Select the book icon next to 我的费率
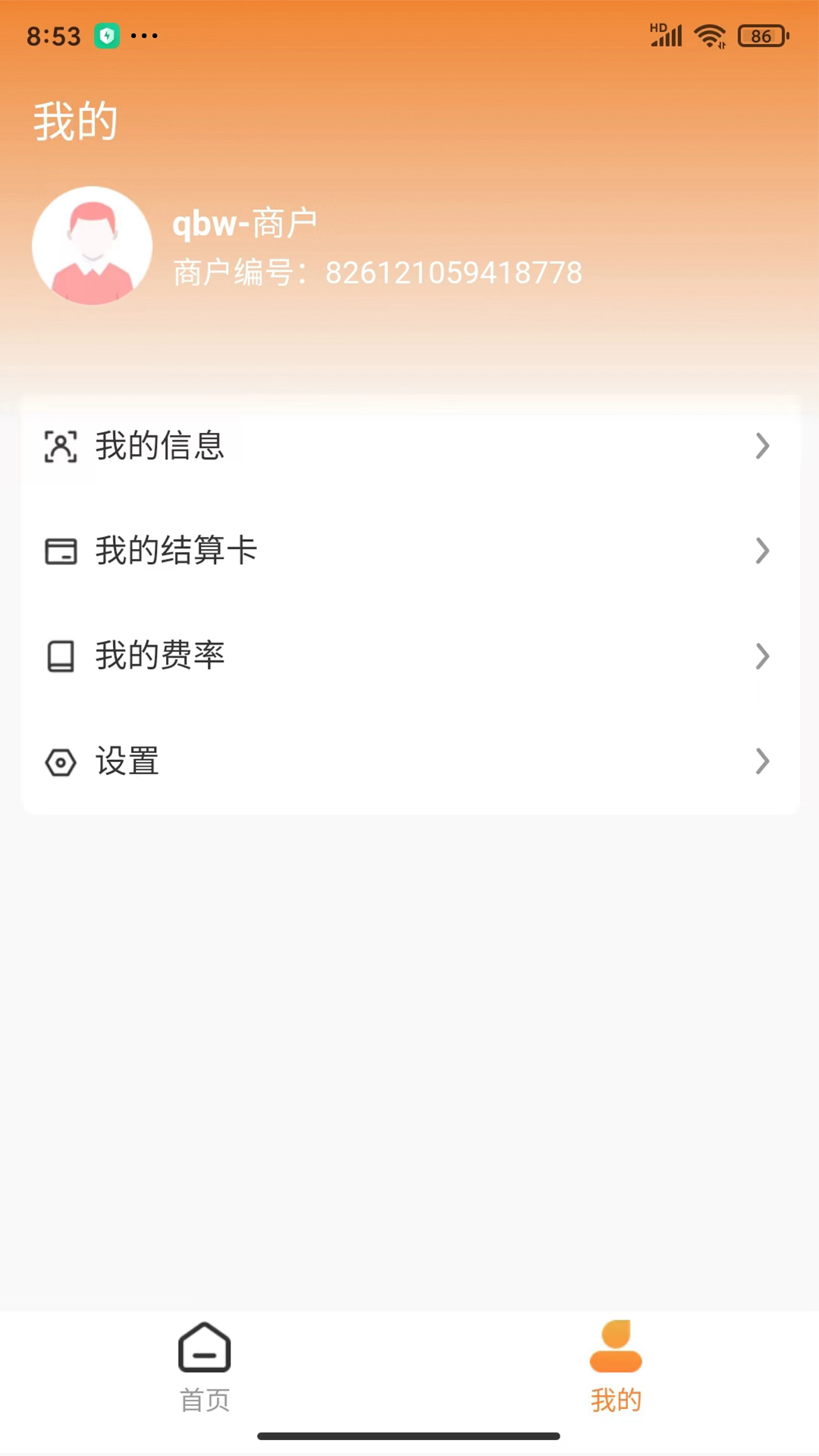This screenshot has width=819, height=1456. pos(61,656)
